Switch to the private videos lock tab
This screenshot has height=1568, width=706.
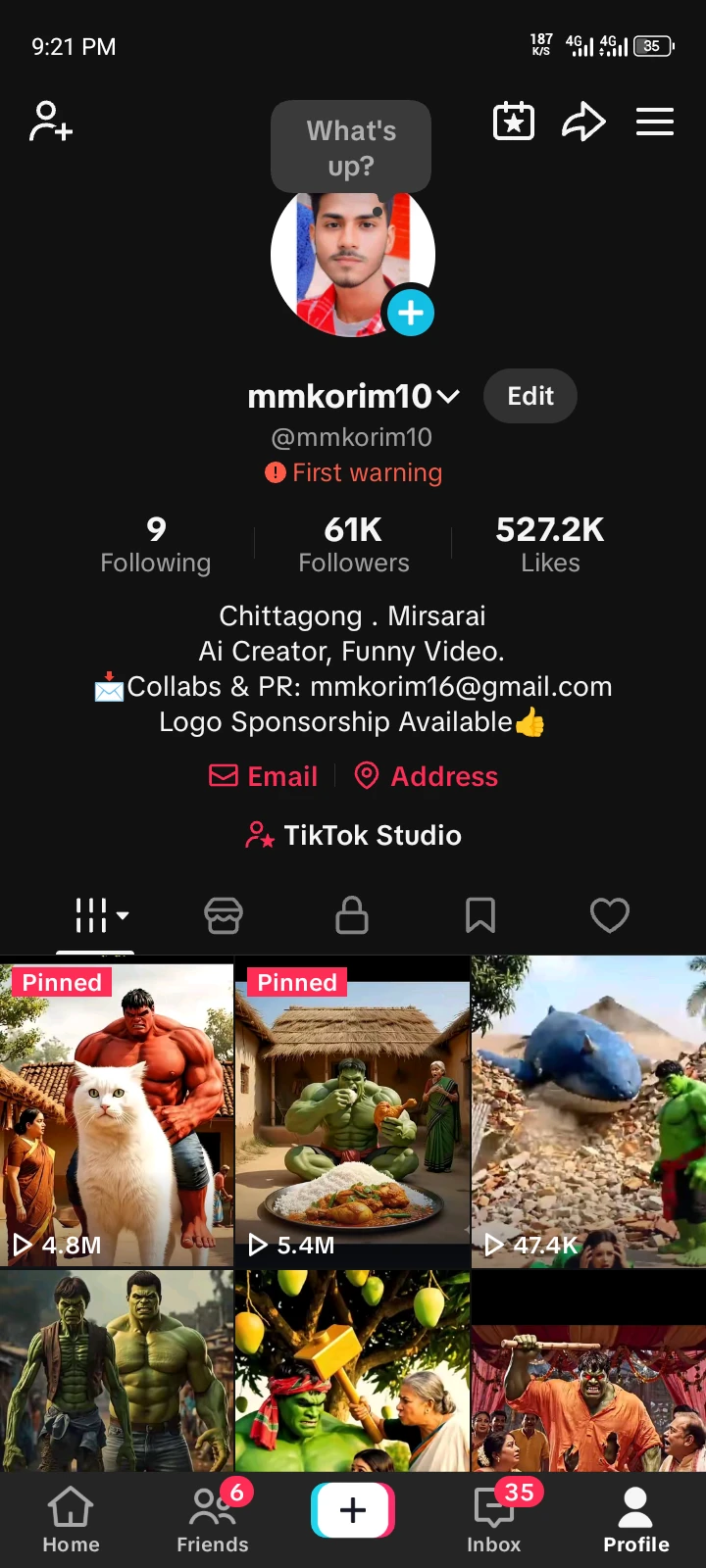pyautogui.click(x=352, y=915)
